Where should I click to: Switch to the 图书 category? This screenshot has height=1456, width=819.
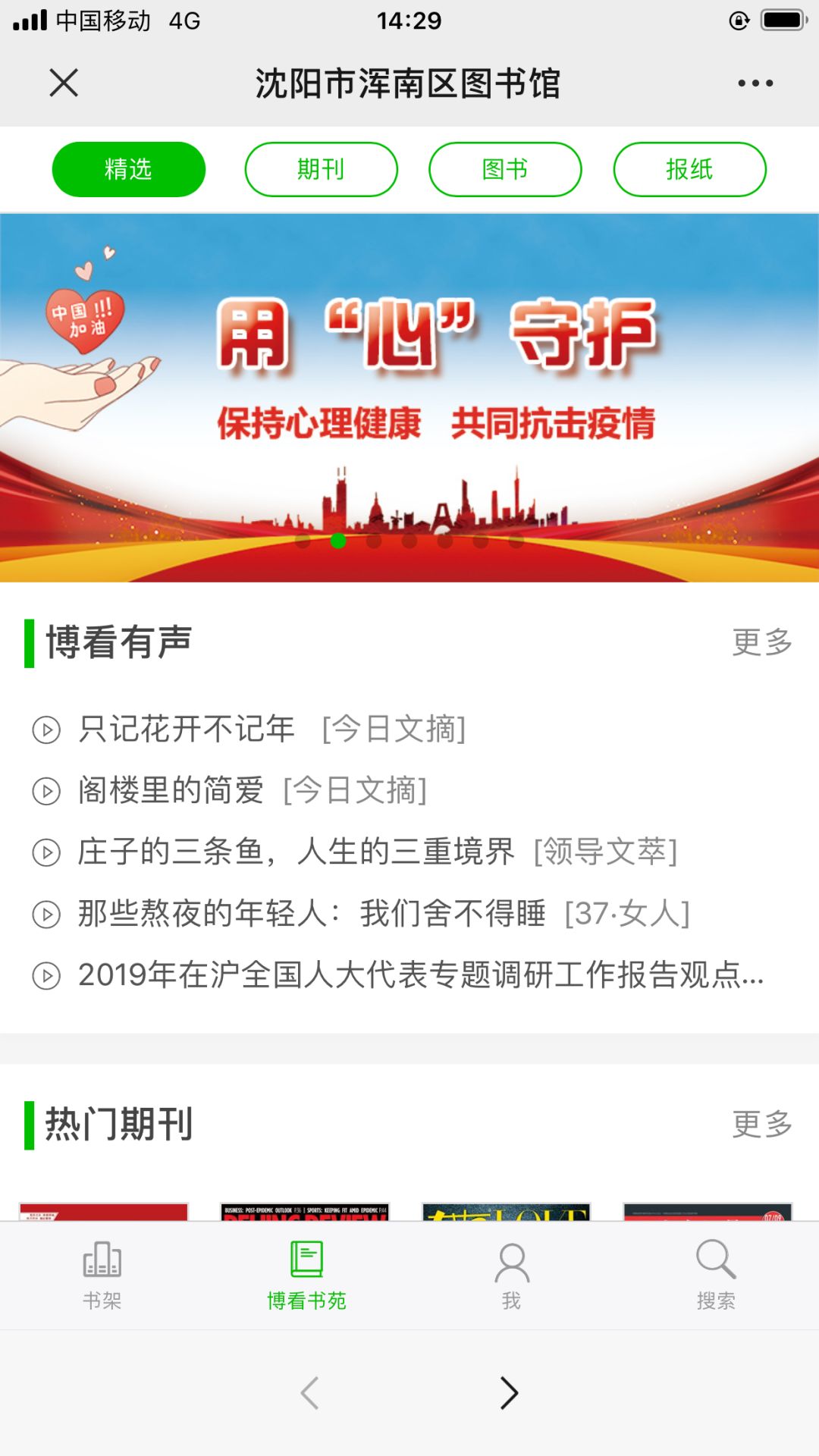click(x=505, y=169)
